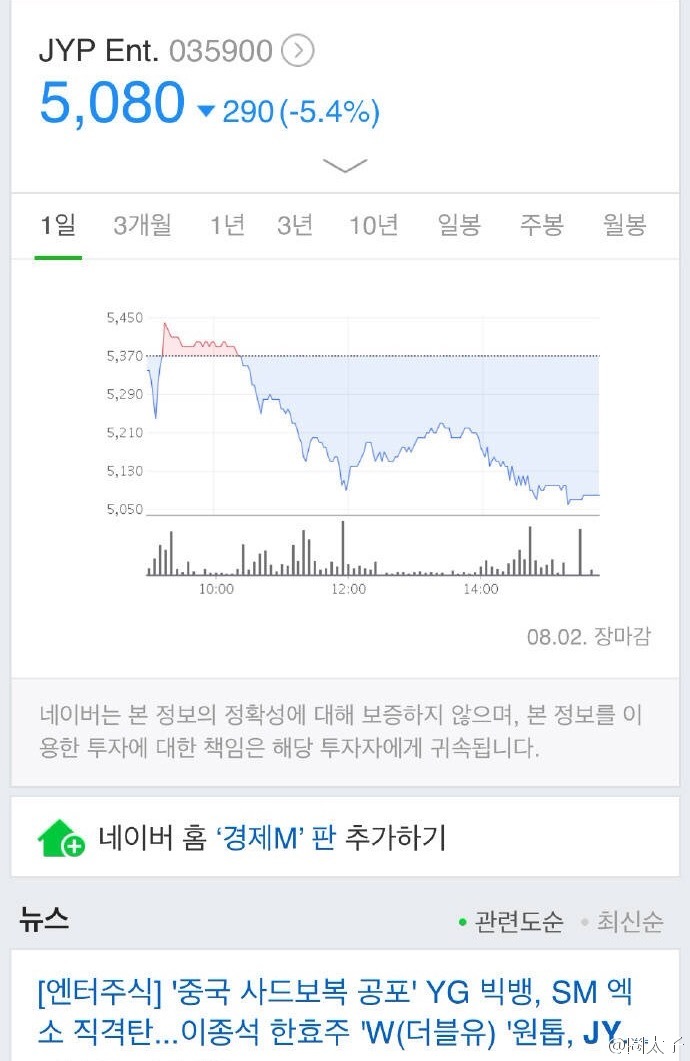Switch to the 3년 chart view
Image resolution: width=690 pixels, height=1061 pixels.
(295, 226)
